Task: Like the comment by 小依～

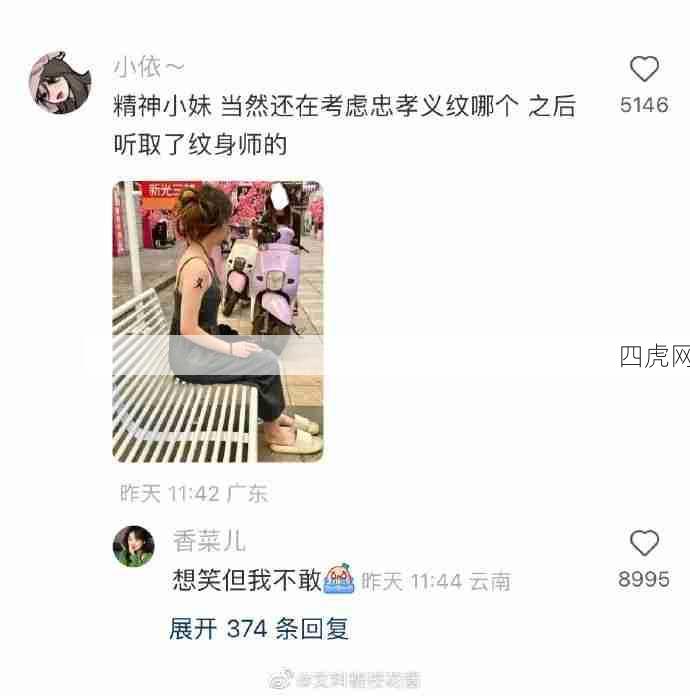Action: [644, 69]
